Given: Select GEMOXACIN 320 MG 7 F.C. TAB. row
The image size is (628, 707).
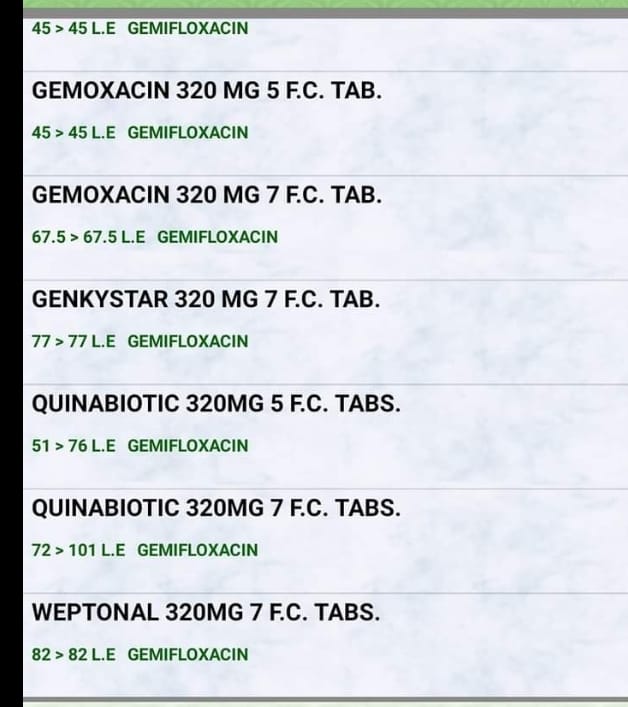Looking at the screenshot, I should pyautogui.click(x=207, y=194).
